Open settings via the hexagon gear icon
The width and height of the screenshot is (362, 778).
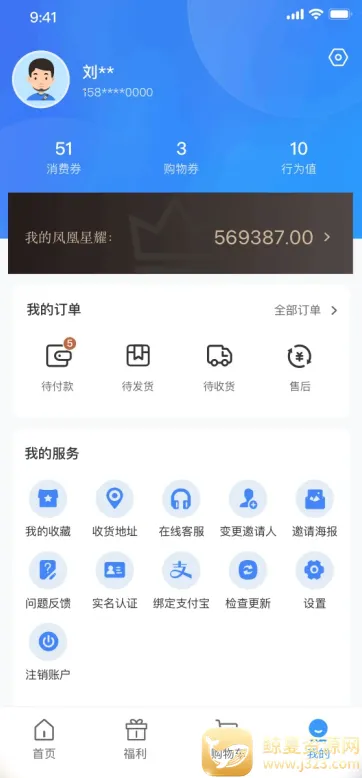pyautogui.click(x=338, y=58)
